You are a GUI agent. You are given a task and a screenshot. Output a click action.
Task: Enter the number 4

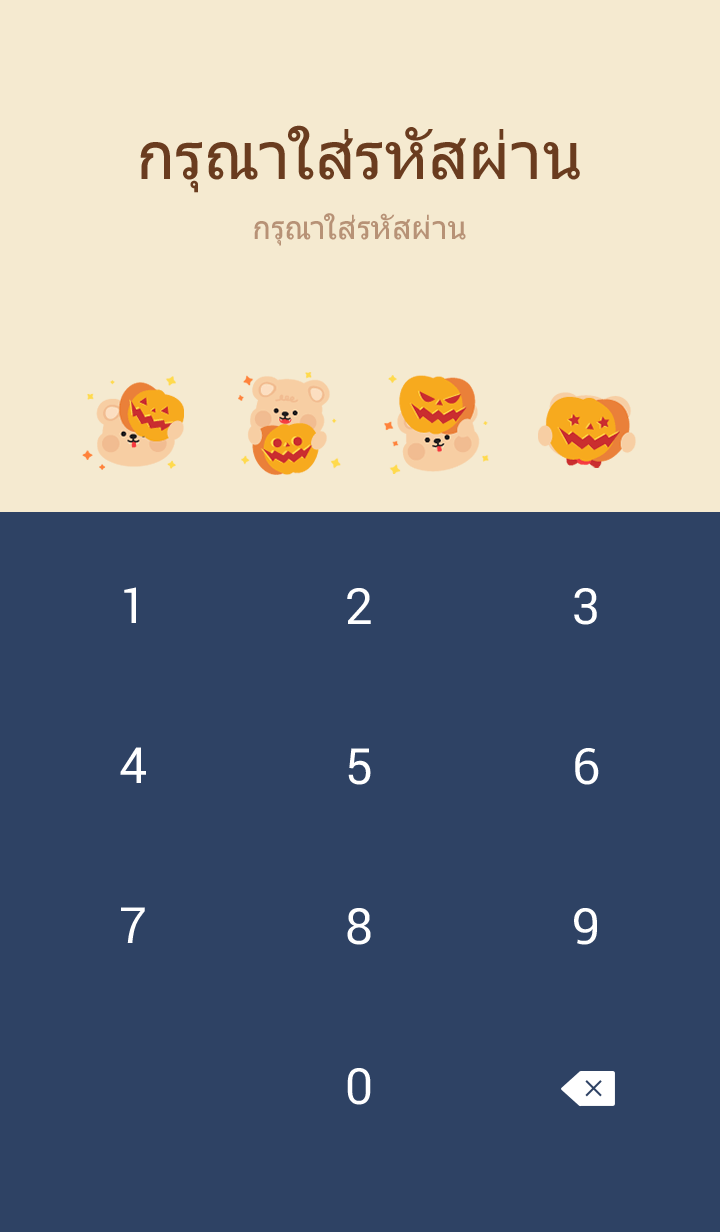point(133,767)
